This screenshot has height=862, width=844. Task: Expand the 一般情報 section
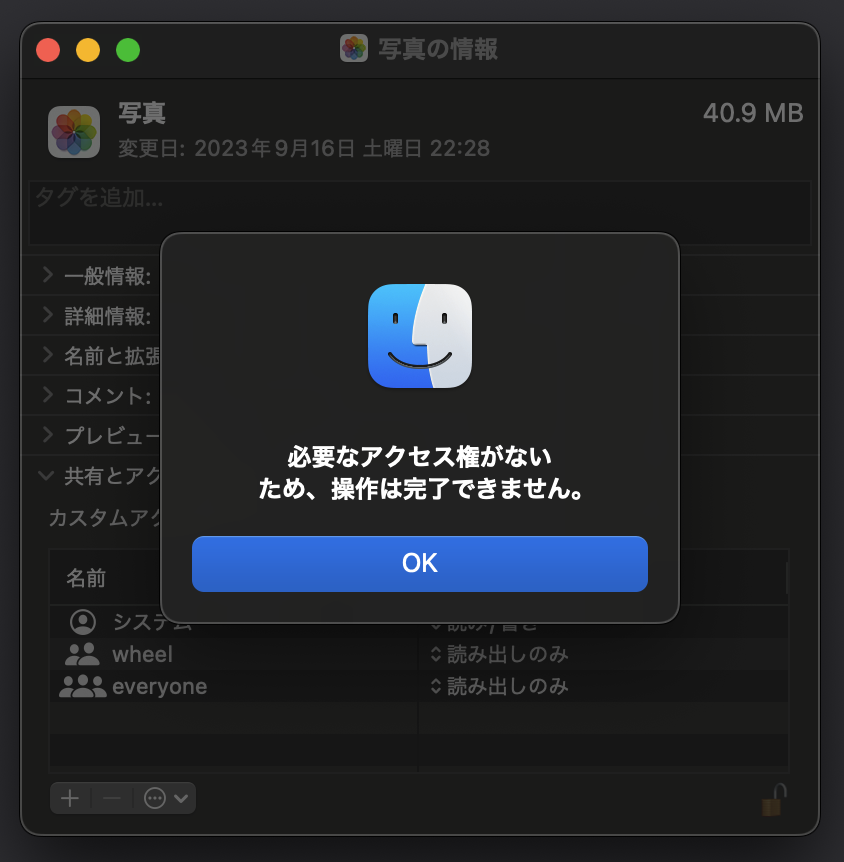[x=47, y=275]
